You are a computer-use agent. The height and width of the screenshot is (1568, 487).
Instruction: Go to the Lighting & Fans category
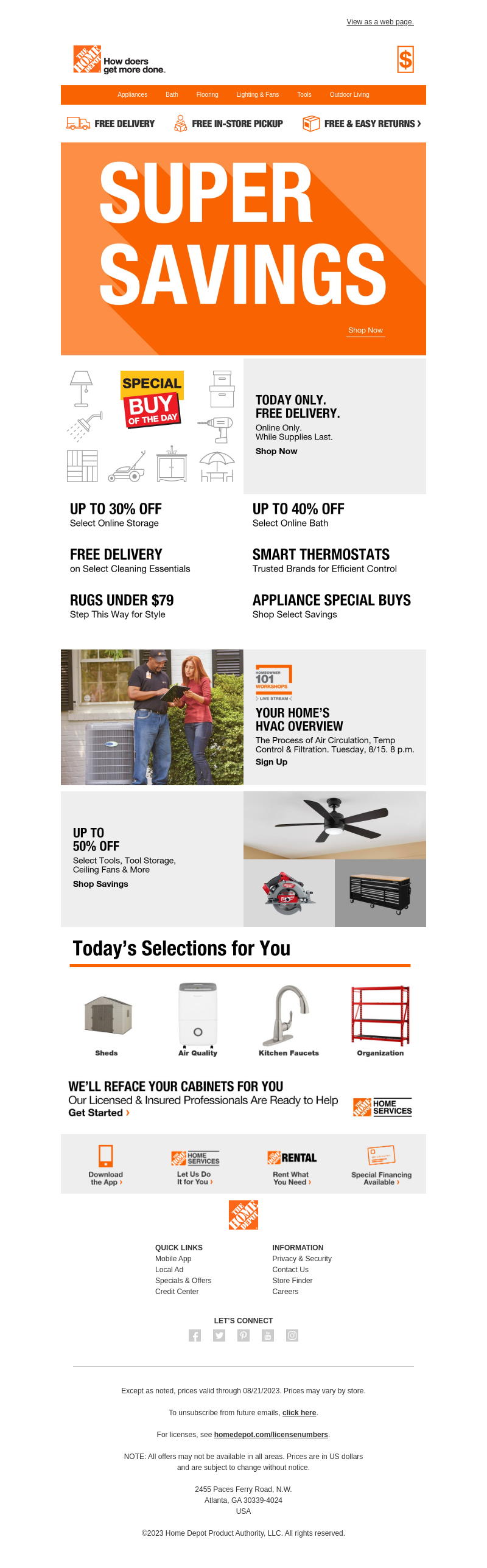258,95
